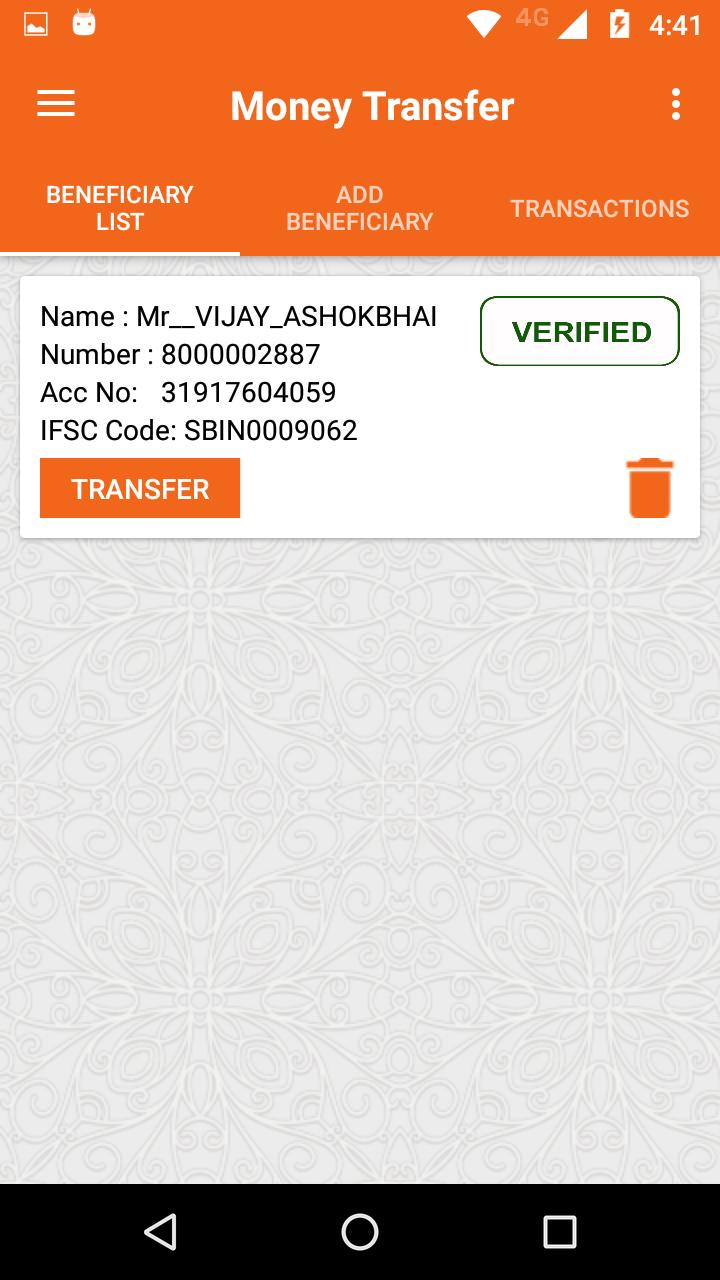Tap Transfer for Mr Vijay Ashokbhai
The image size is (720, 1280).
140,488
